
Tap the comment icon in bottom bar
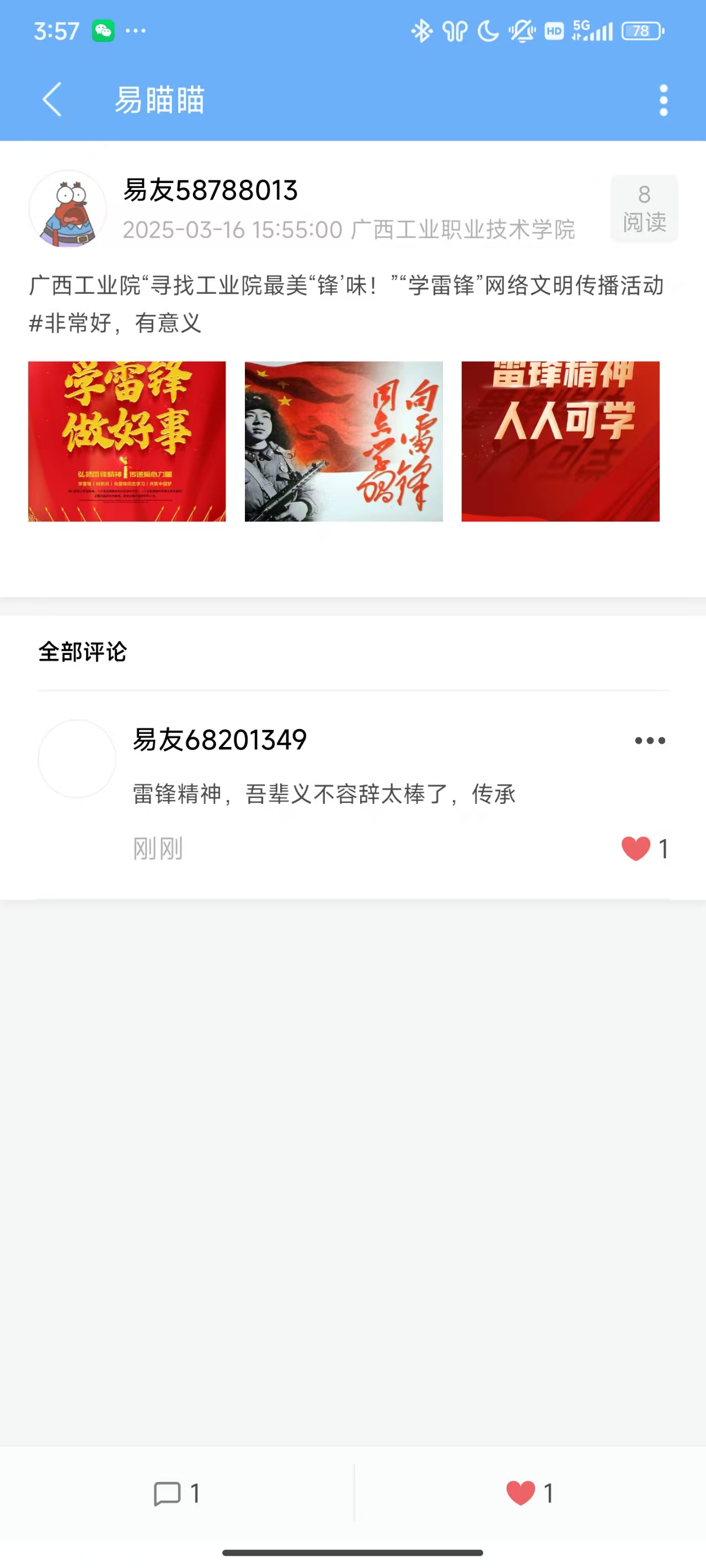pos(168,1493)
